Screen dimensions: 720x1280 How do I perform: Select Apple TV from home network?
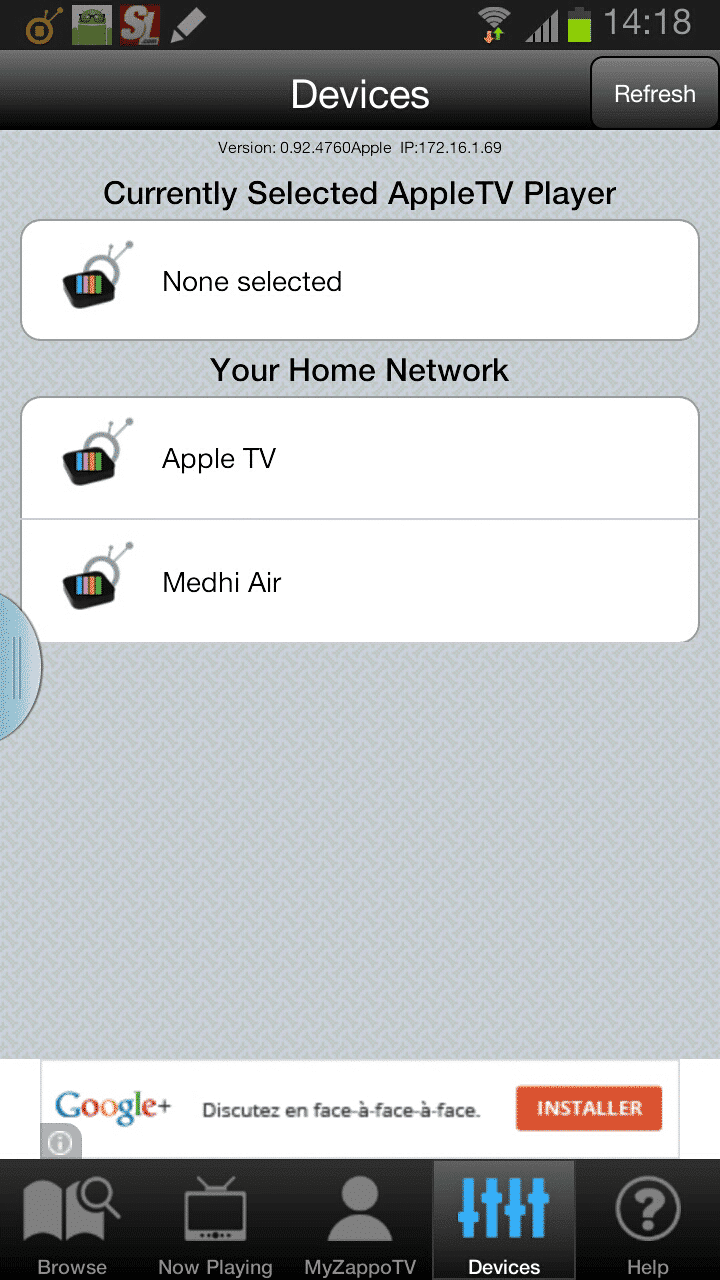tap(360, 459)
